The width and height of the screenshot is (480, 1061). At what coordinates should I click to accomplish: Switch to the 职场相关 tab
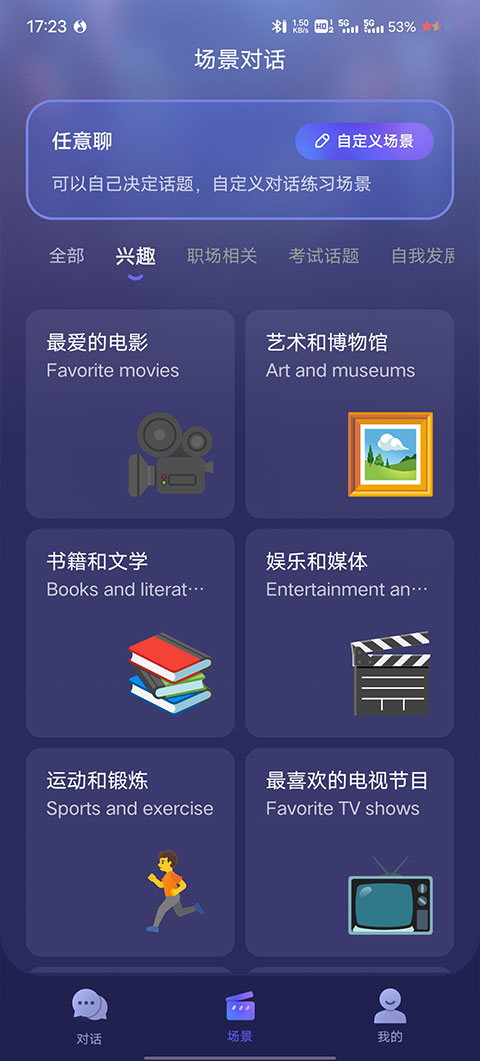point(222,256)
